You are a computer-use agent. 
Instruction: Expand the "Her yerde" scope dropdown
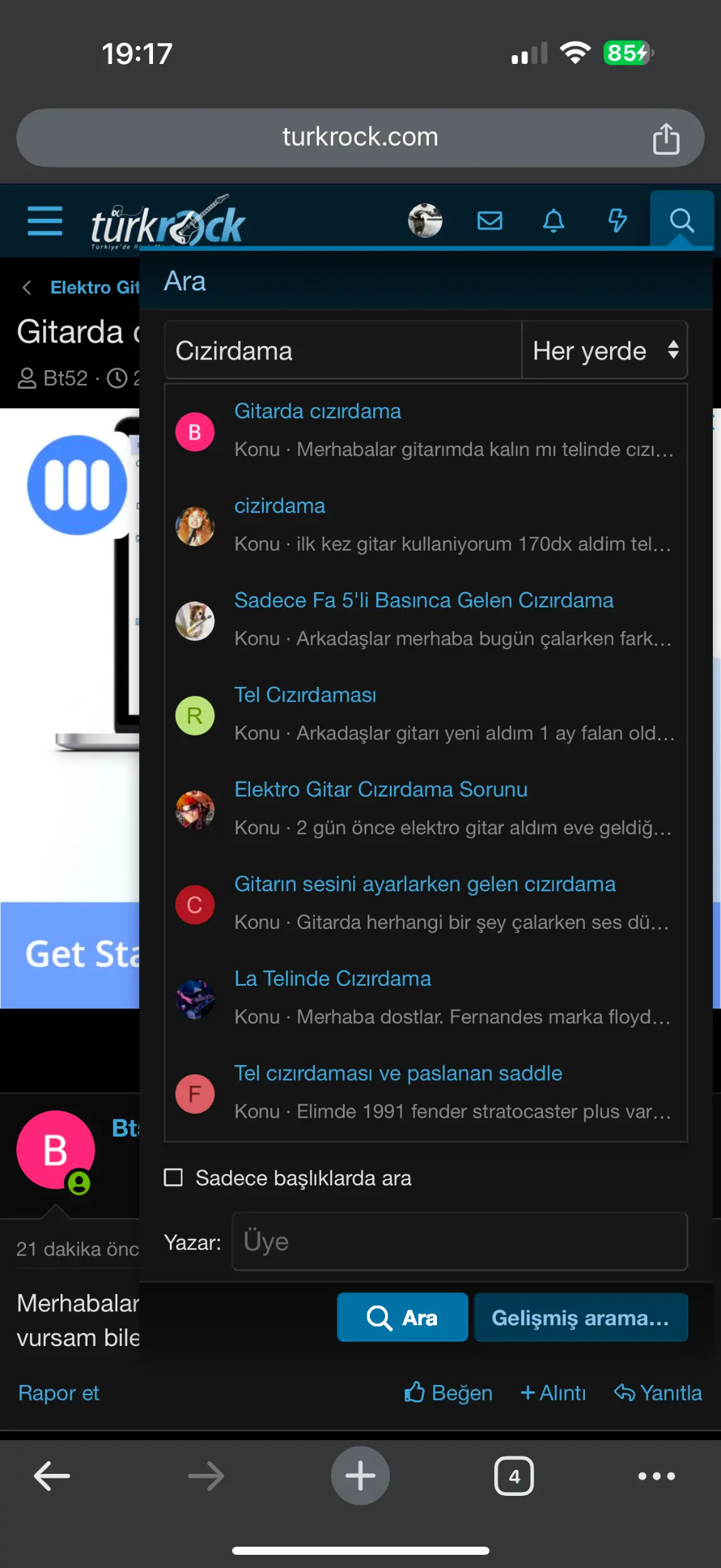(604, 351)
